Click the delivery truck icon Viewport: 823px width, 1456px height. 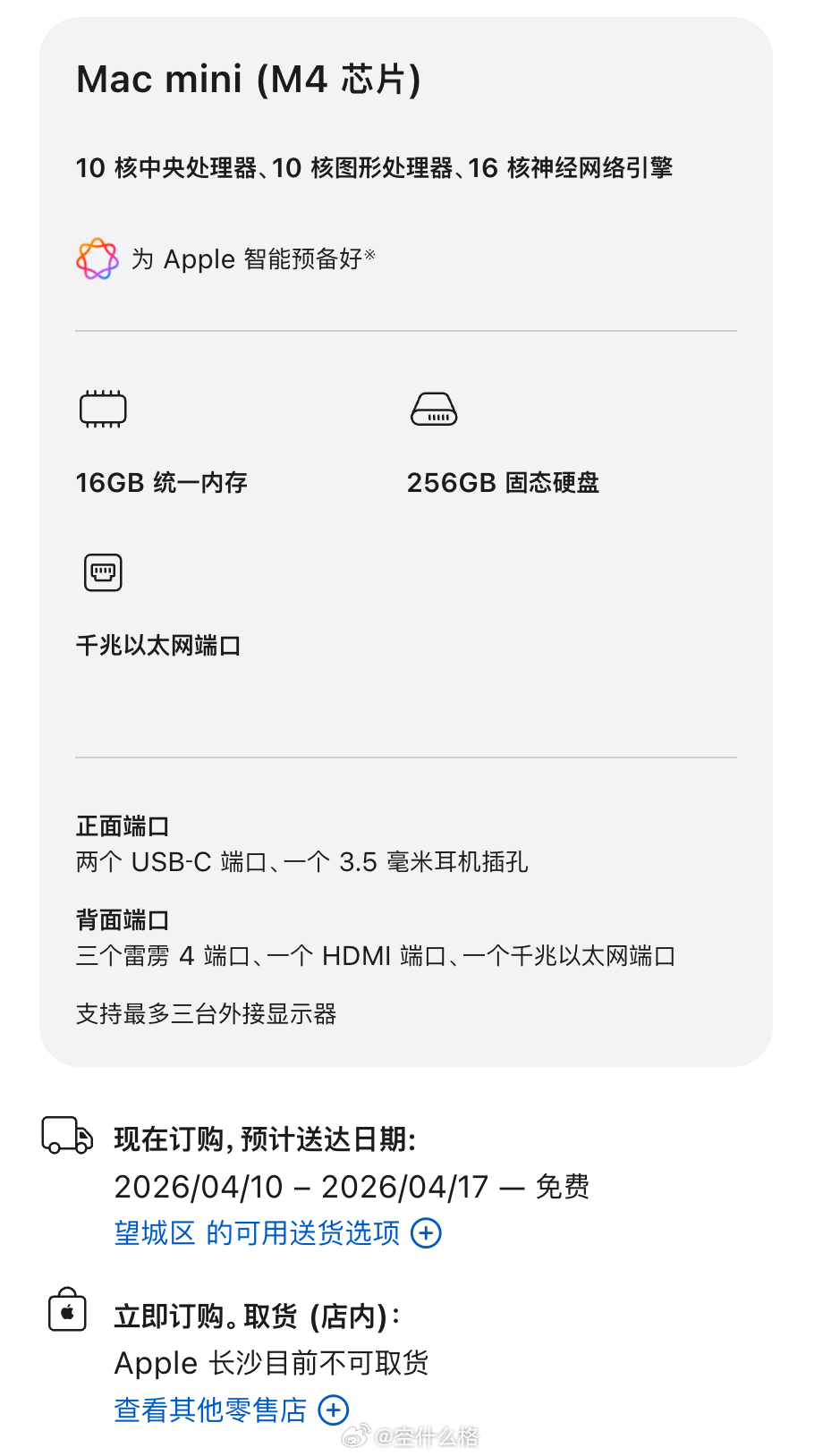click(x=65, y=1138)
